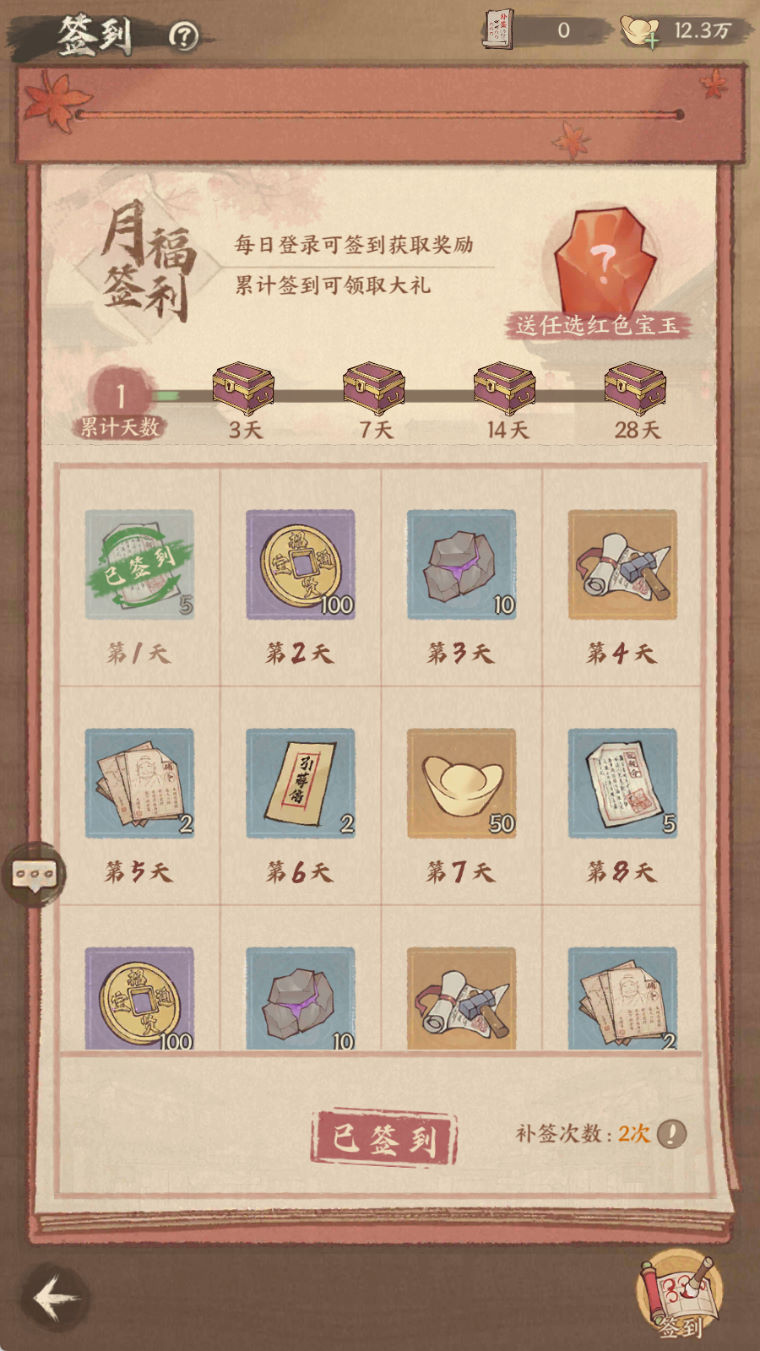This screenshot has height=1351, width=760.
Task: Open the 签到 calendar icon
Action: [x=678, y=1297]
